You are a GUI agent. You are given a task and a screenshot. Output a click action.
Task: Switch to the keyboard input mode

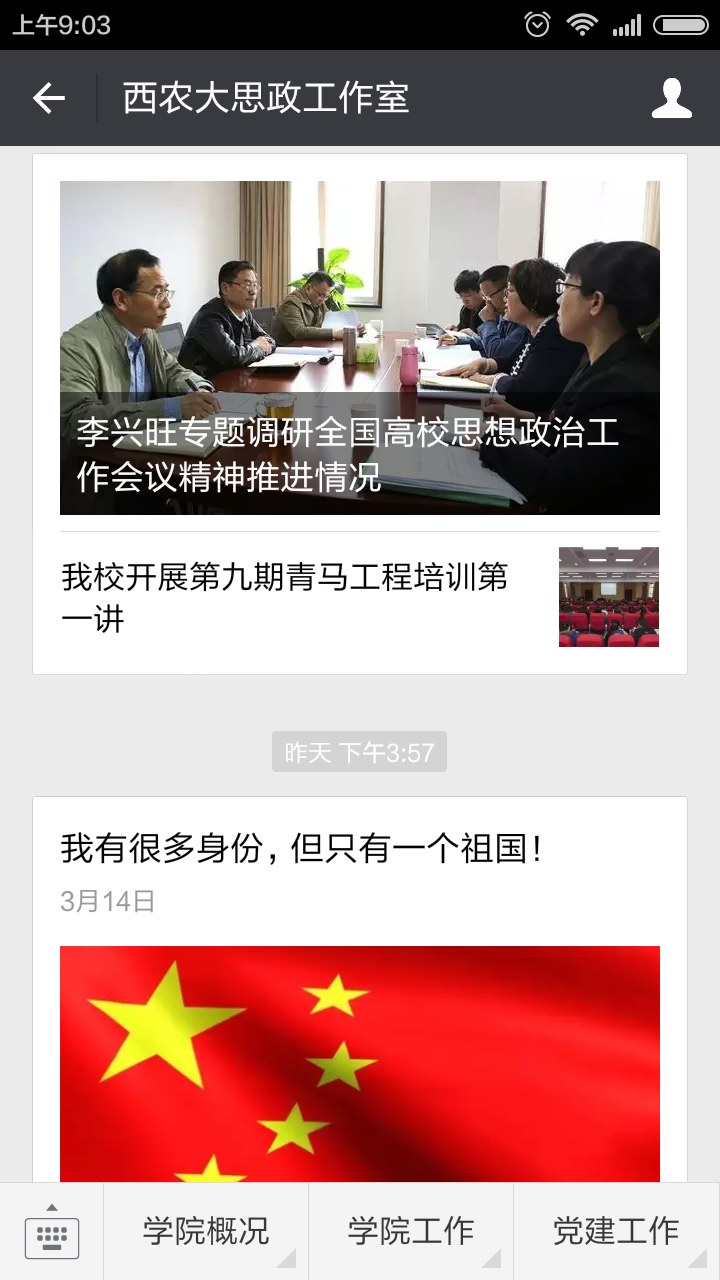point(52,1232)
